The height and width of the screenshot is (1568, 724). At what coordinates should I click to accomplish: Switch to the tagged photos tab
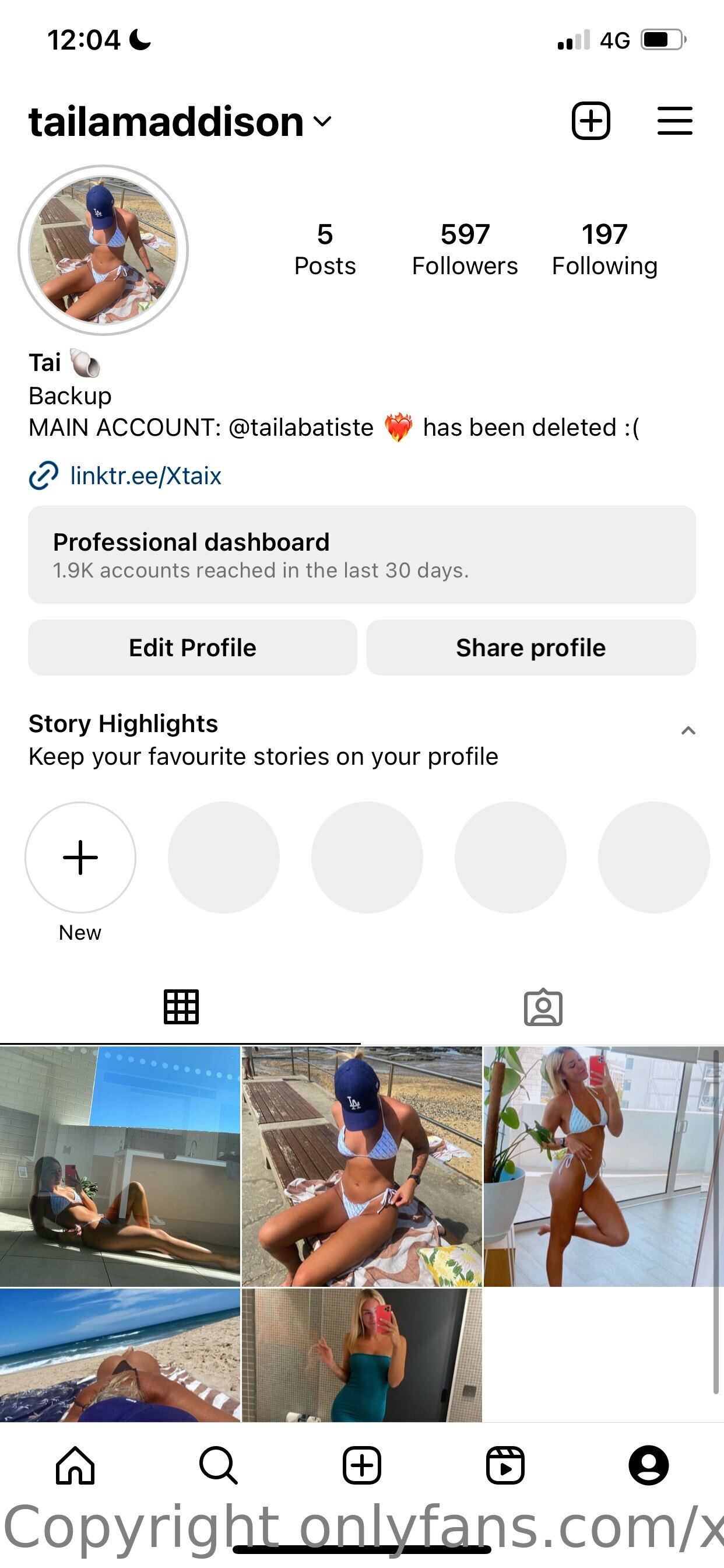click(x=543, y=1007)
